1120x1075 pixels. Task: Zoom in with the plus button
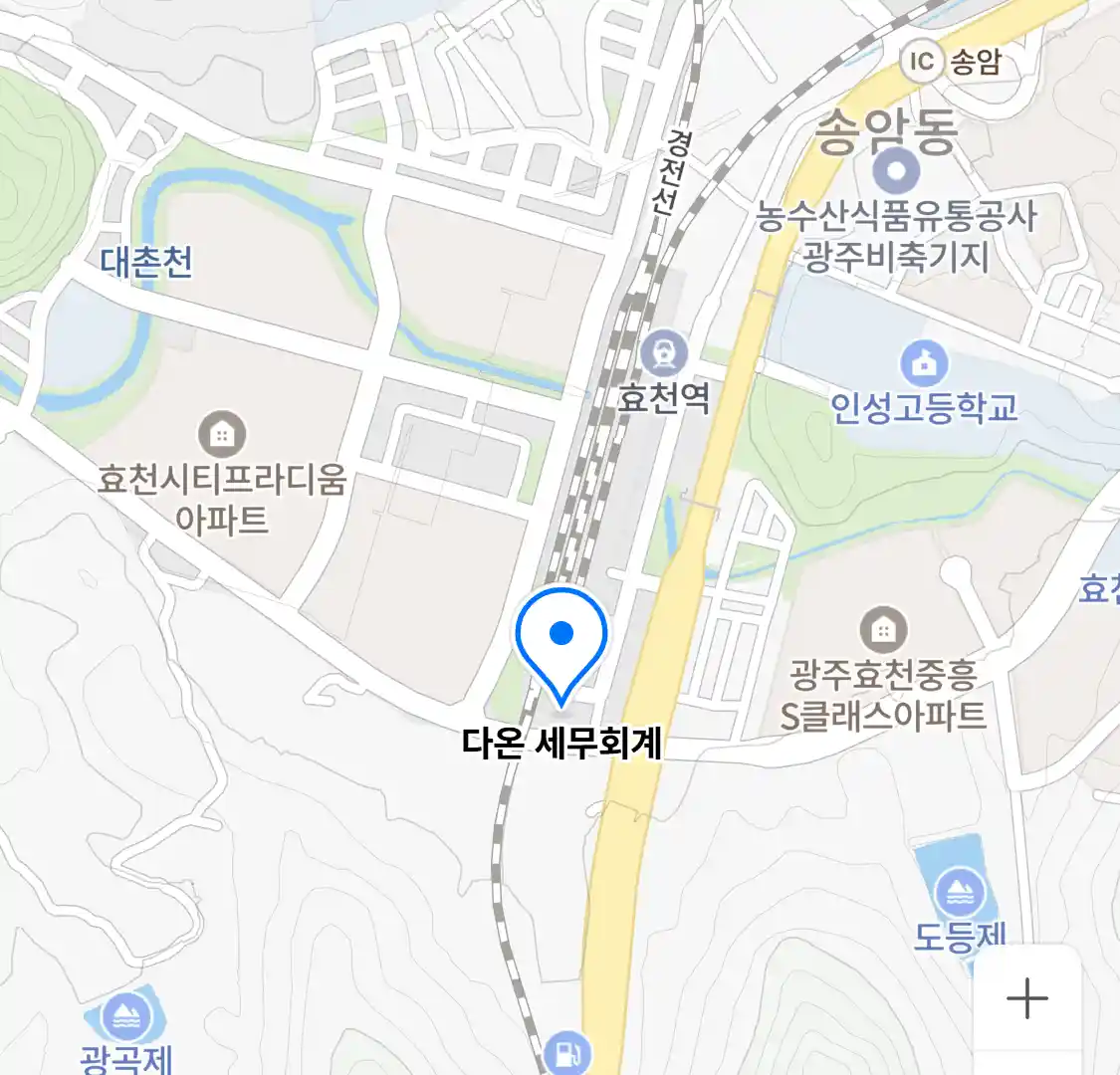pyautogui.click(x=1026, y=997)
